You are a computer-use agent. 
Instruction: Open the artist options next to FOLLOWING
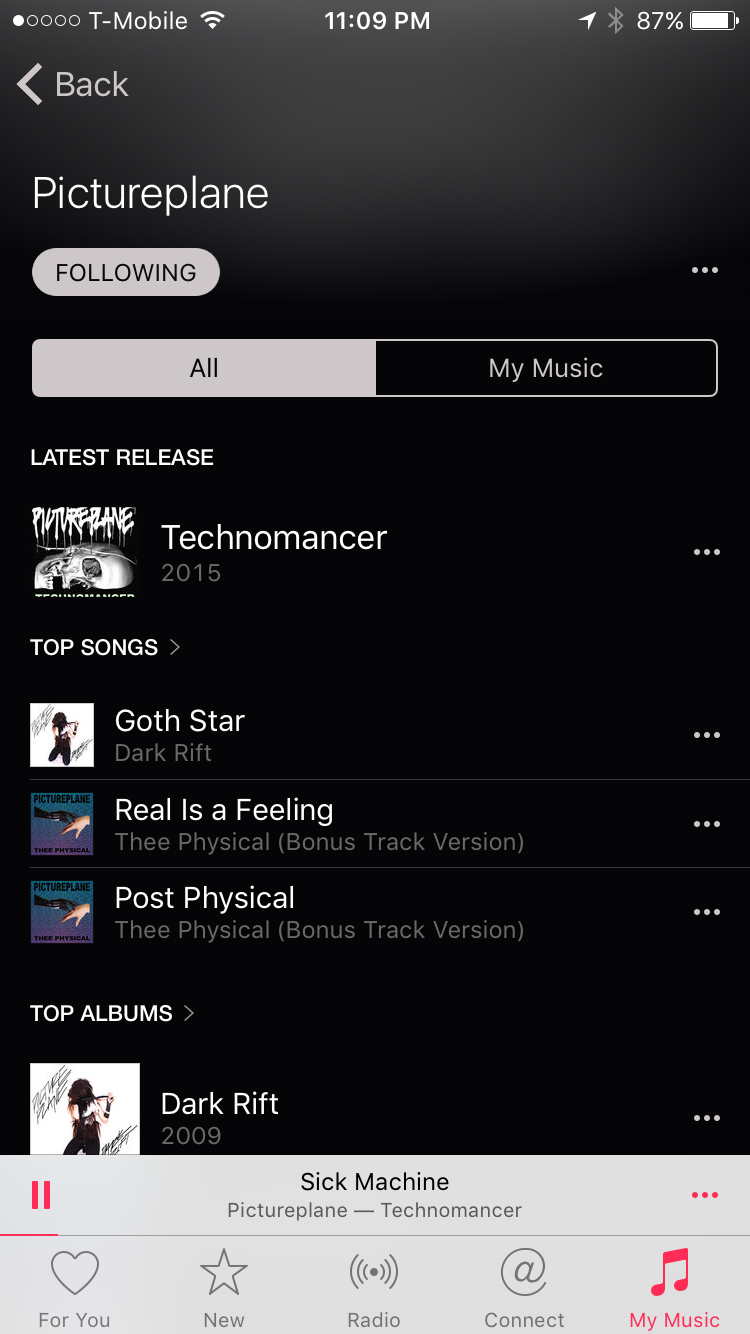tap(704, 271)
